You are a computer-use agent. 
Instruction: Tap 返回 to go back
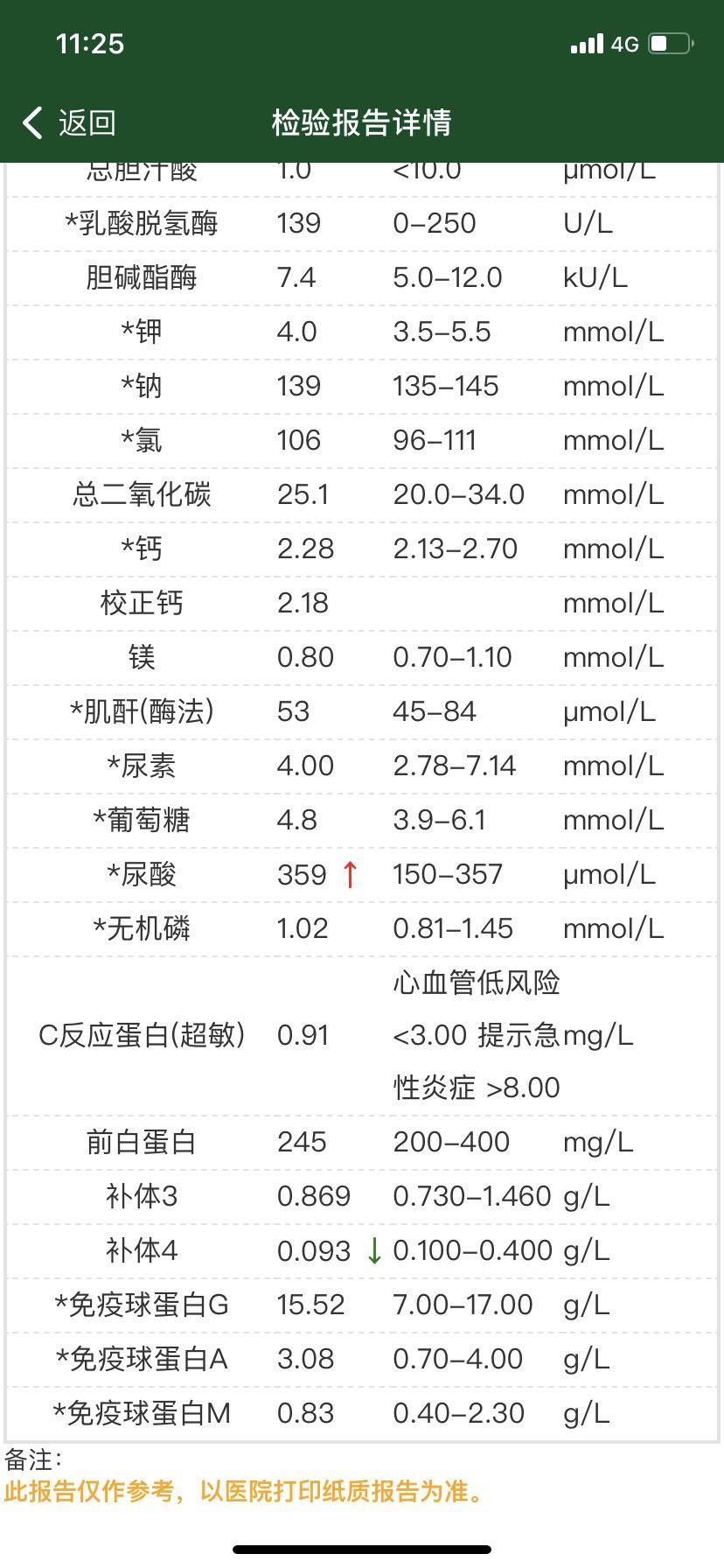pyautogui.click(x=72, y=122)
